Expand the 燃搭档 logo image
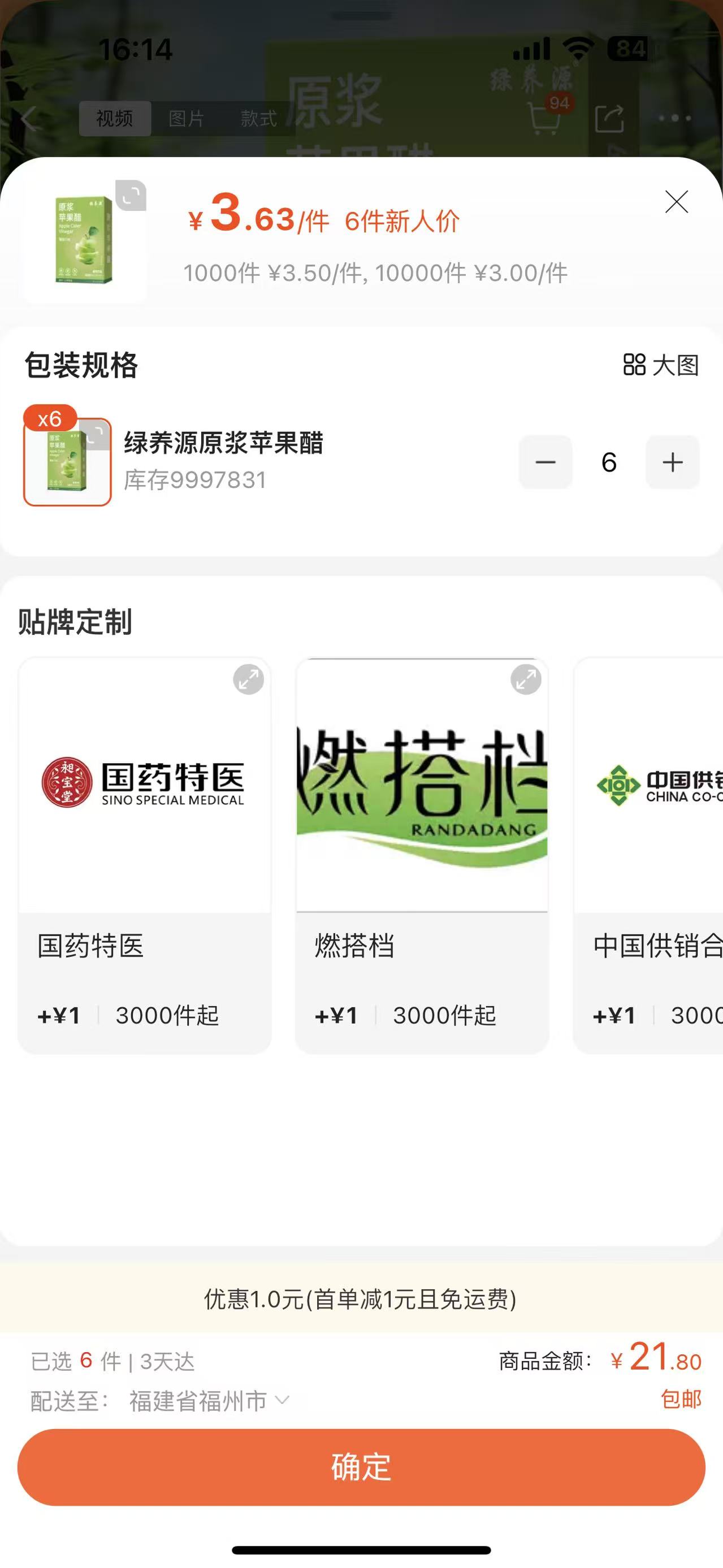 526,679
